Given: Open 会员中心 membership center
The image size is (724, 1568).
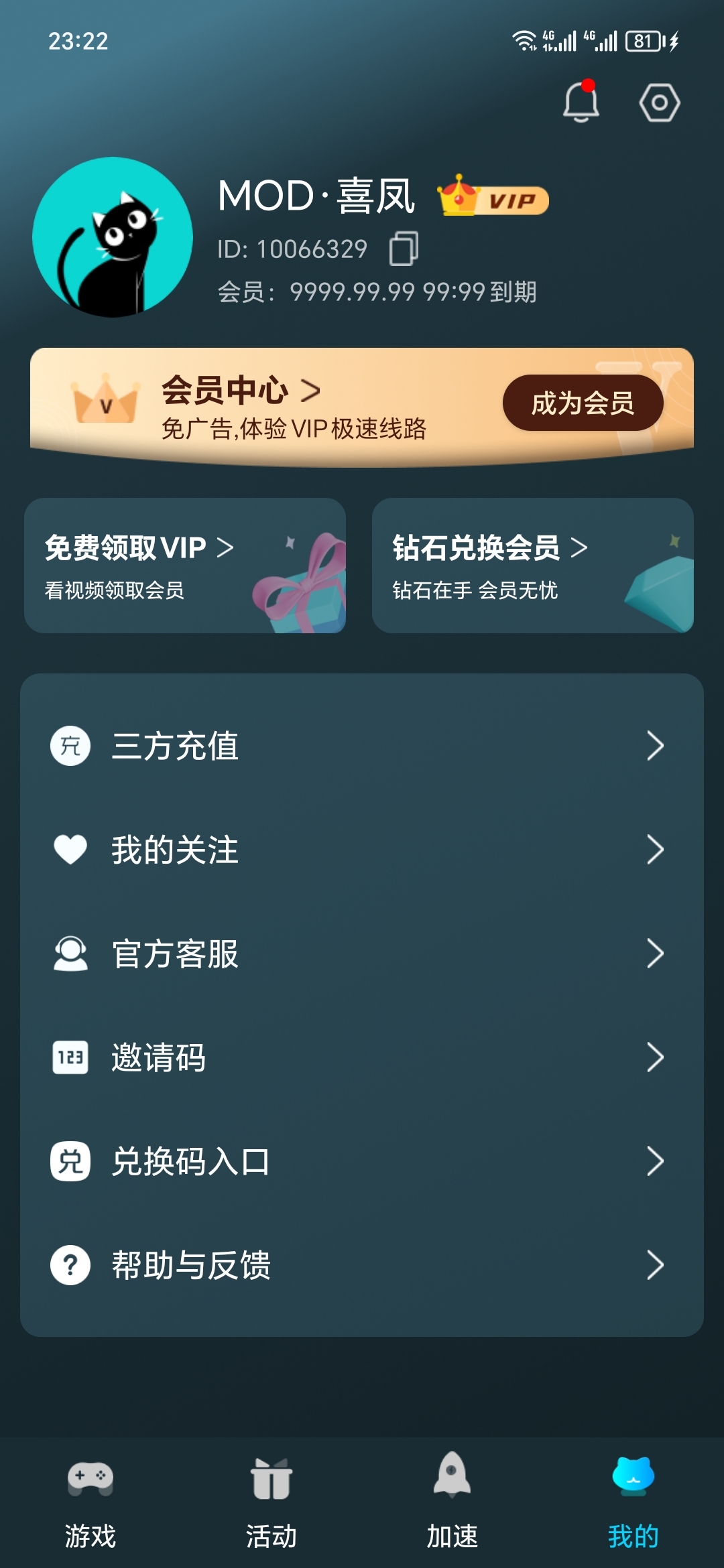Looking at the screenshot, I should (241, 391).
